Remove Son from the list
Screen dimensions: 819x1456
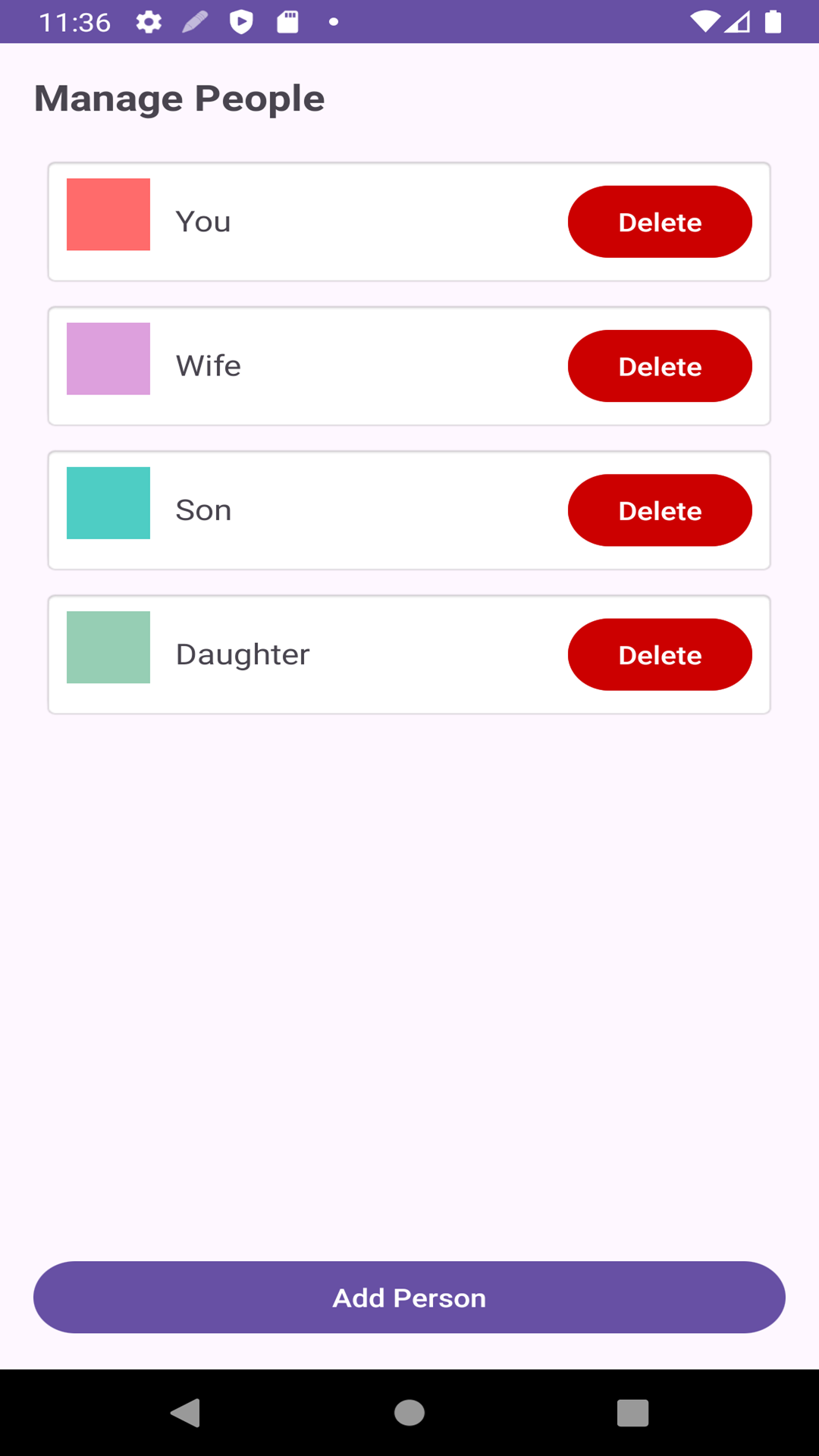(x=659, y=510)
